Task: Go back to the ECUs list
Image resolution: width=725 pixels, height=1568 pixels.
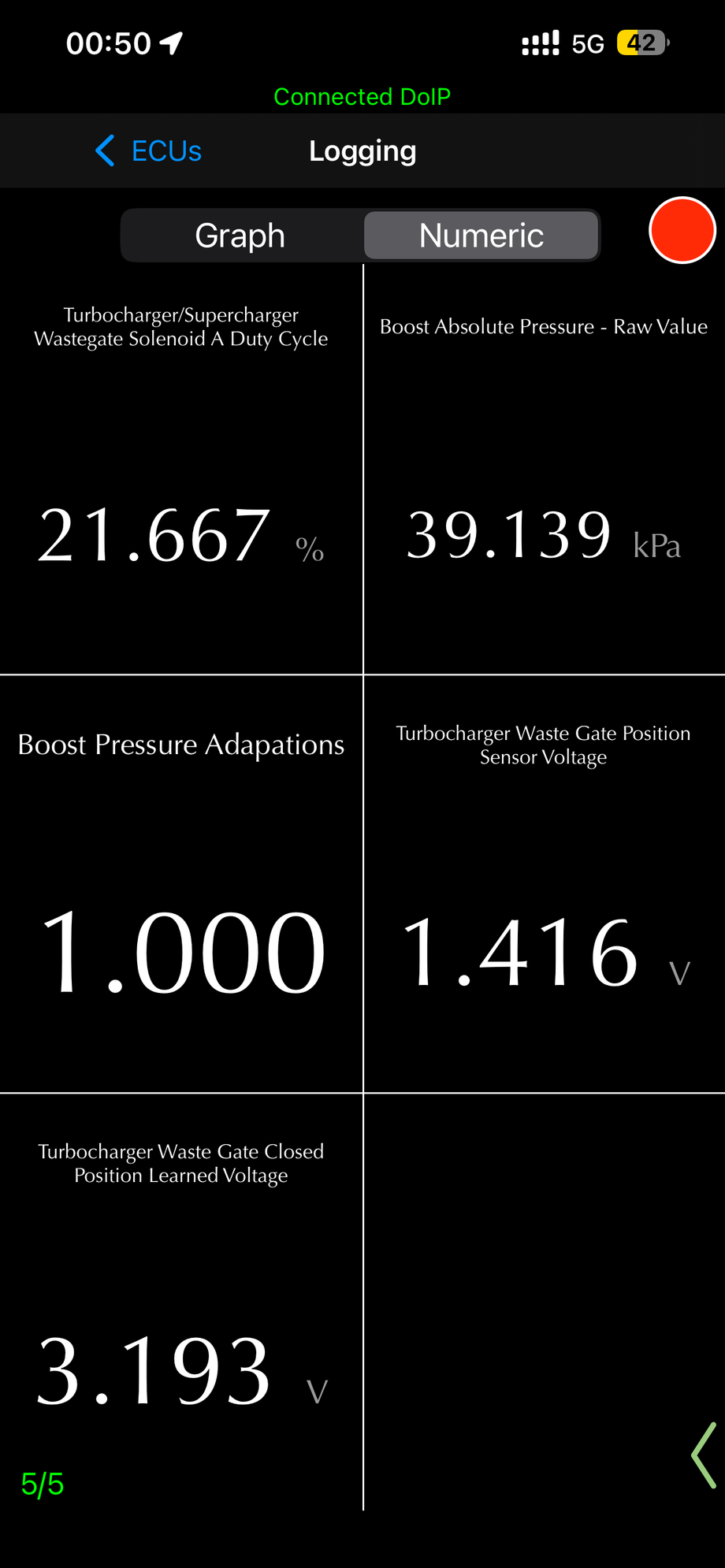Action: pos(148,150)
